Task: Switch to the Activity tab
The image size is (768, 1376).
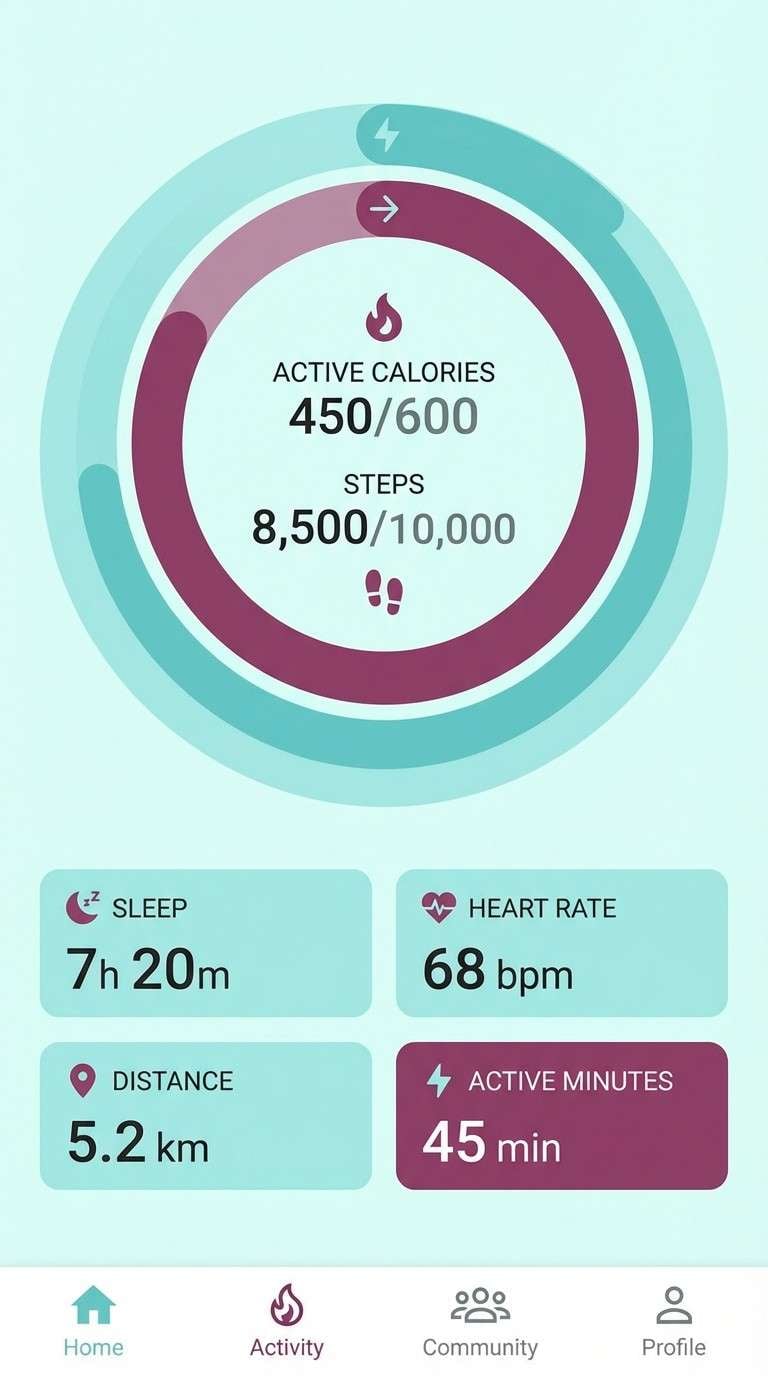Action: point(286,1320)
